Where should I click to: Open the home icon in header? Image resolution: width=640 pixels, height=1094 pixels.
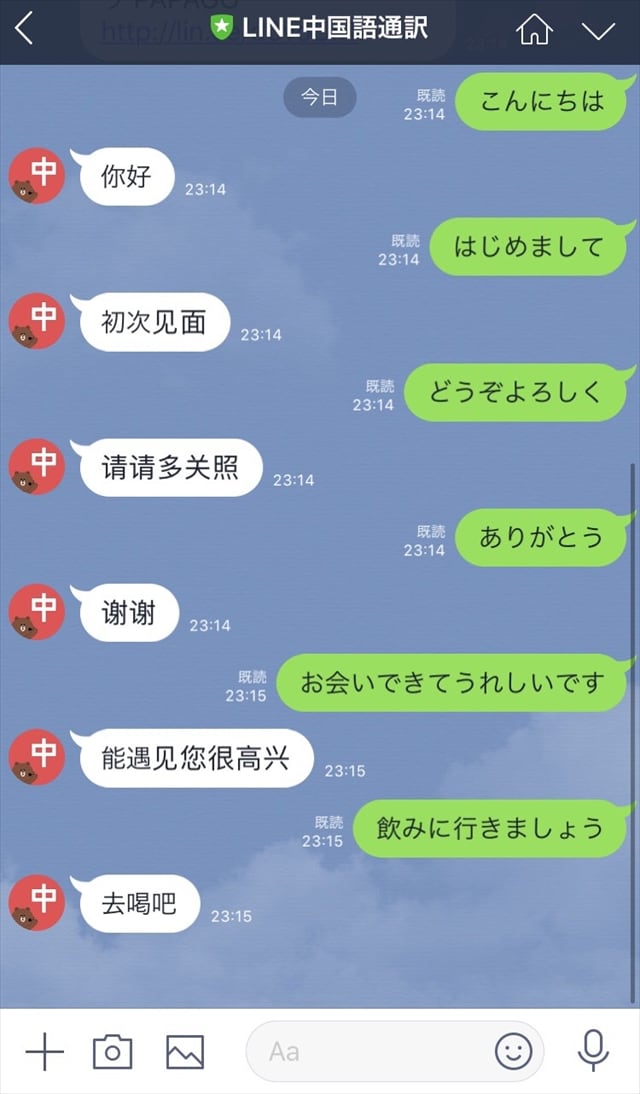click(534, 30)
